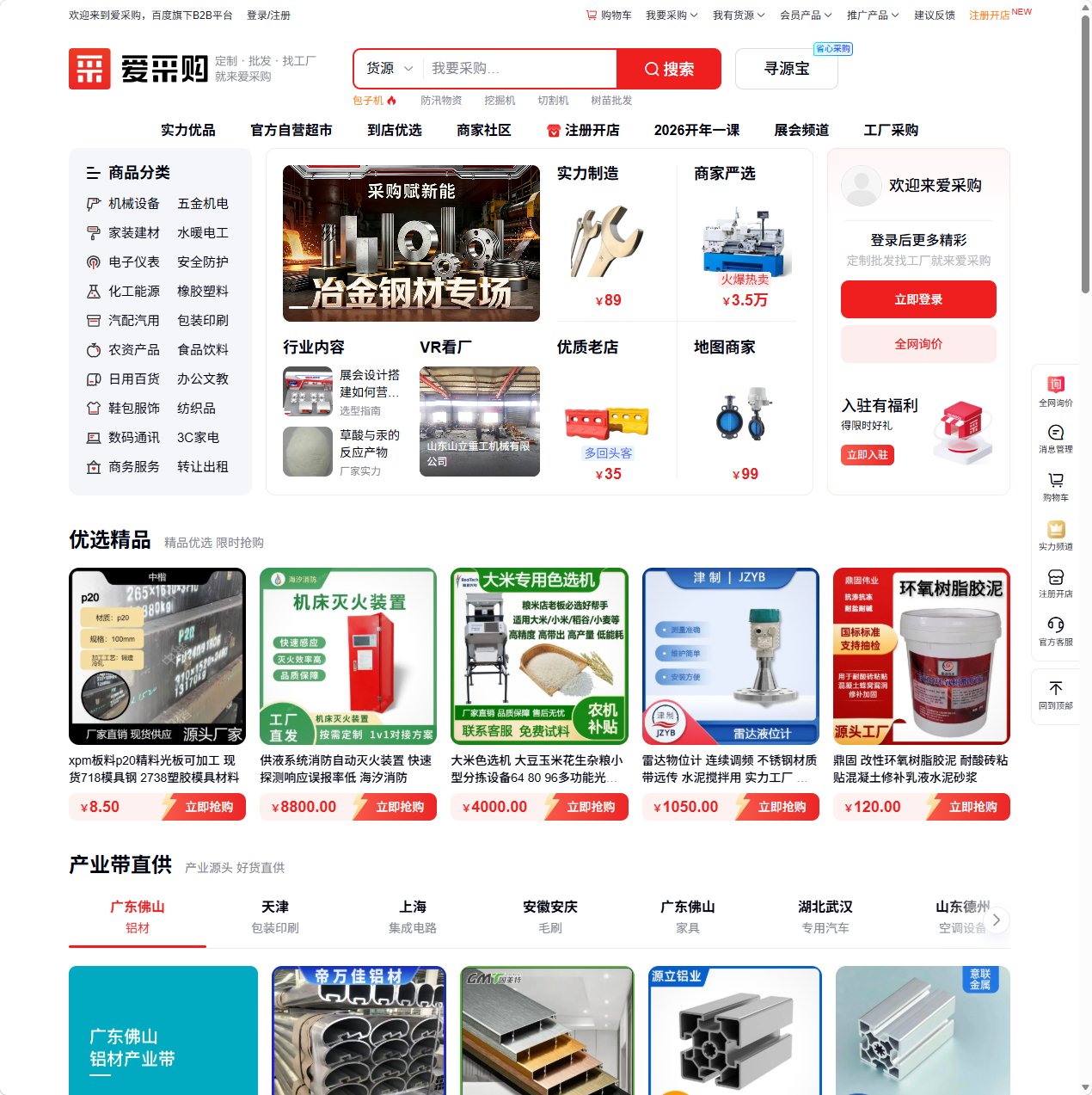Tap 回到顶部 in the side toolbar

(x=1055, y=694)
